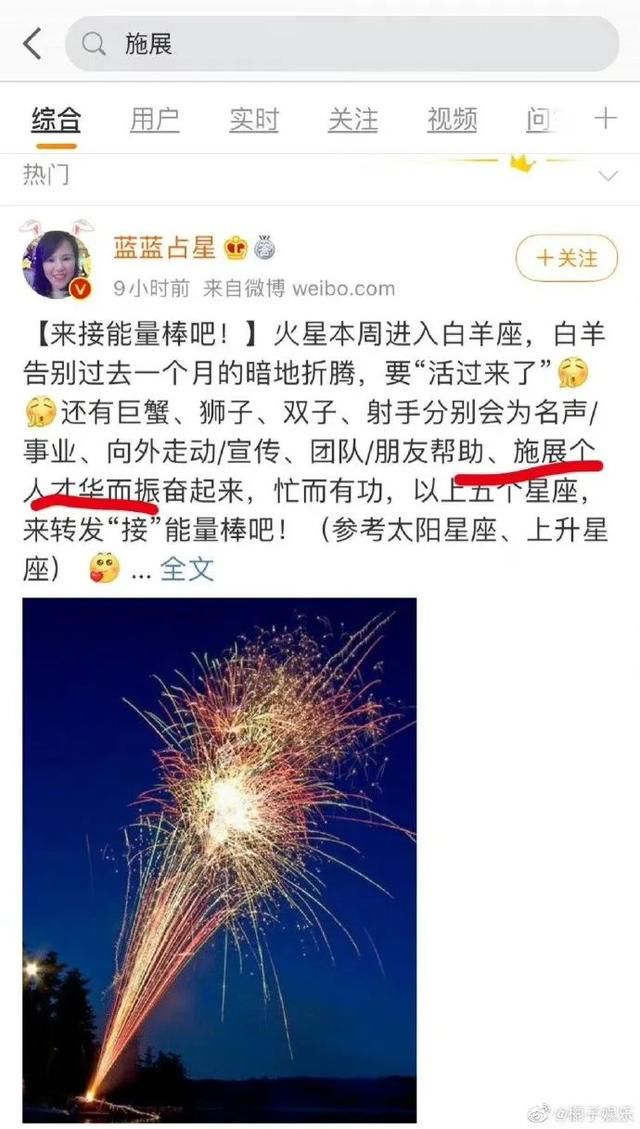Expand the 热门 sort dropdown
The width and height of the screenshot is (640, 1129).
point(608,176)
